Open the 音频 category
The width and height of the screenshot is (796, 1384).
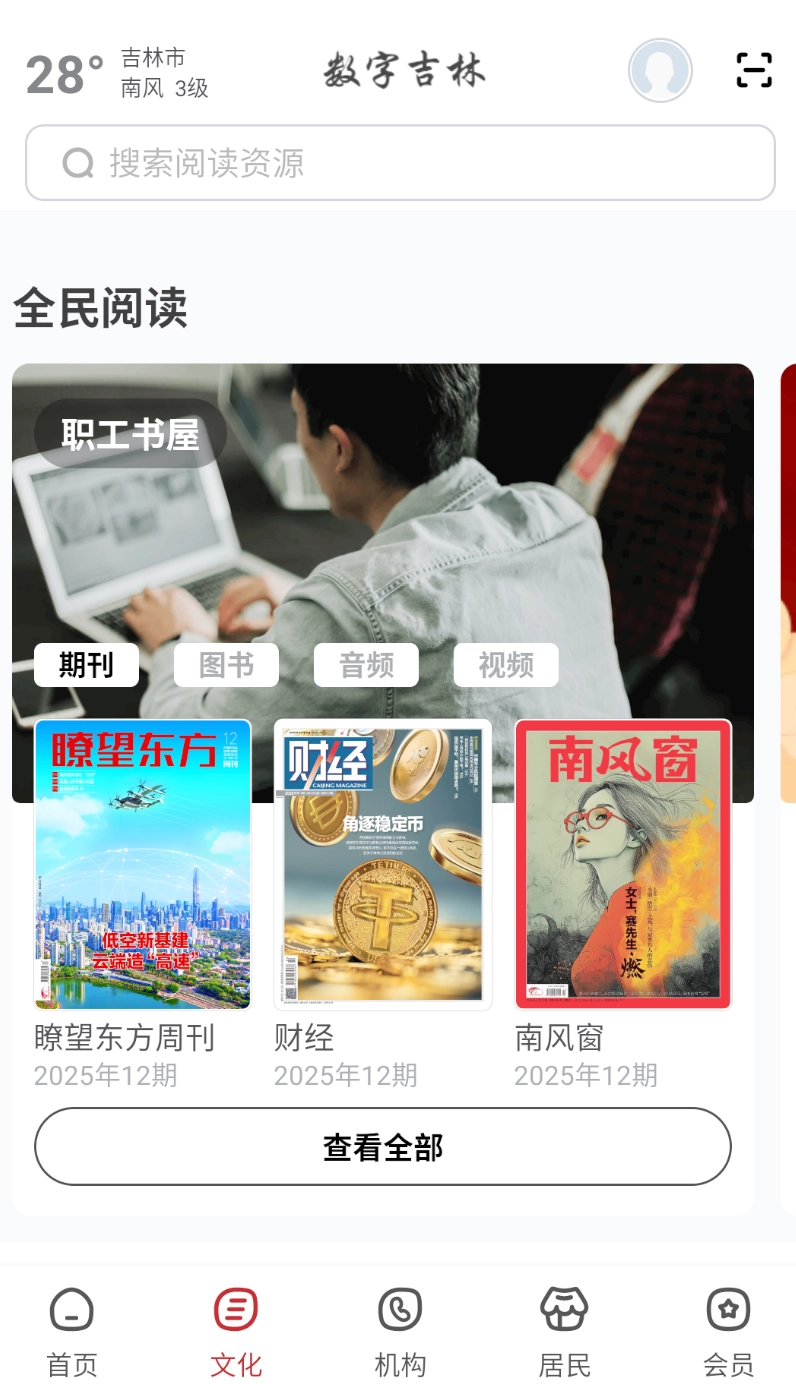[x=366, y=664]
